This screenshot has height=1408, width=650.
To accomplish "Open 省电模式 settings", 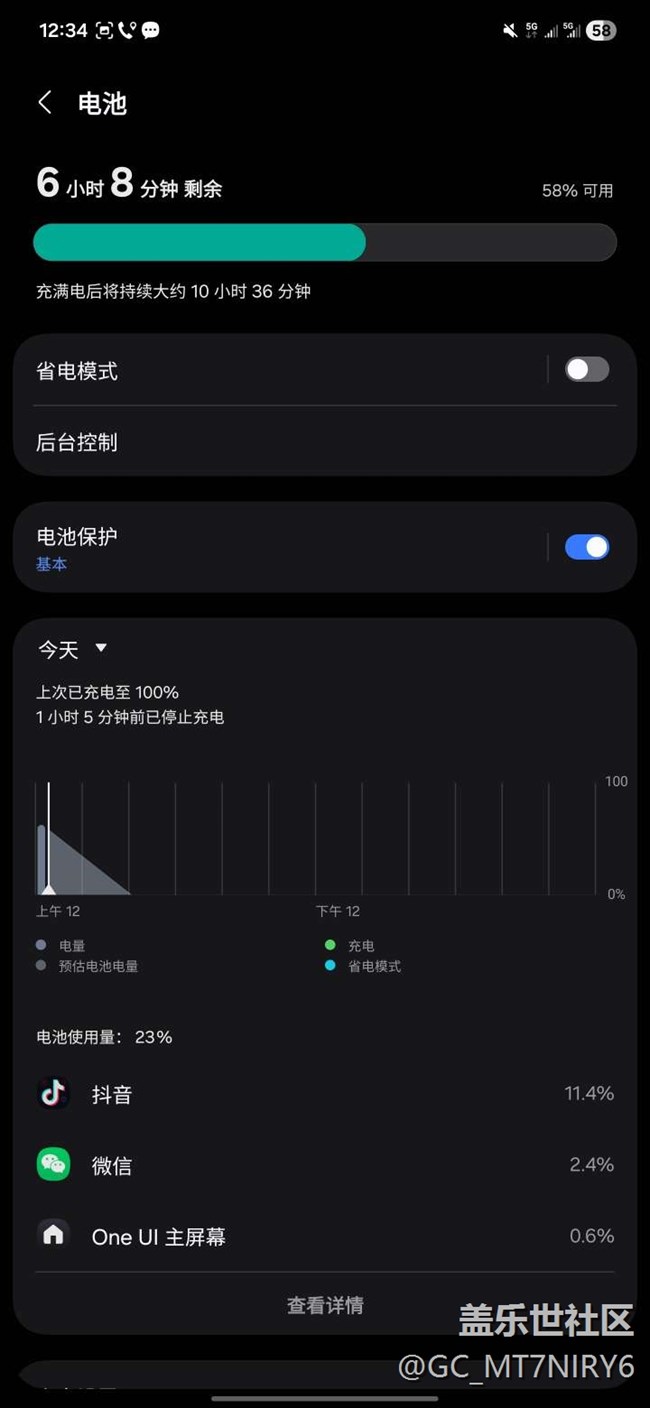I will (x=280, y=371).
